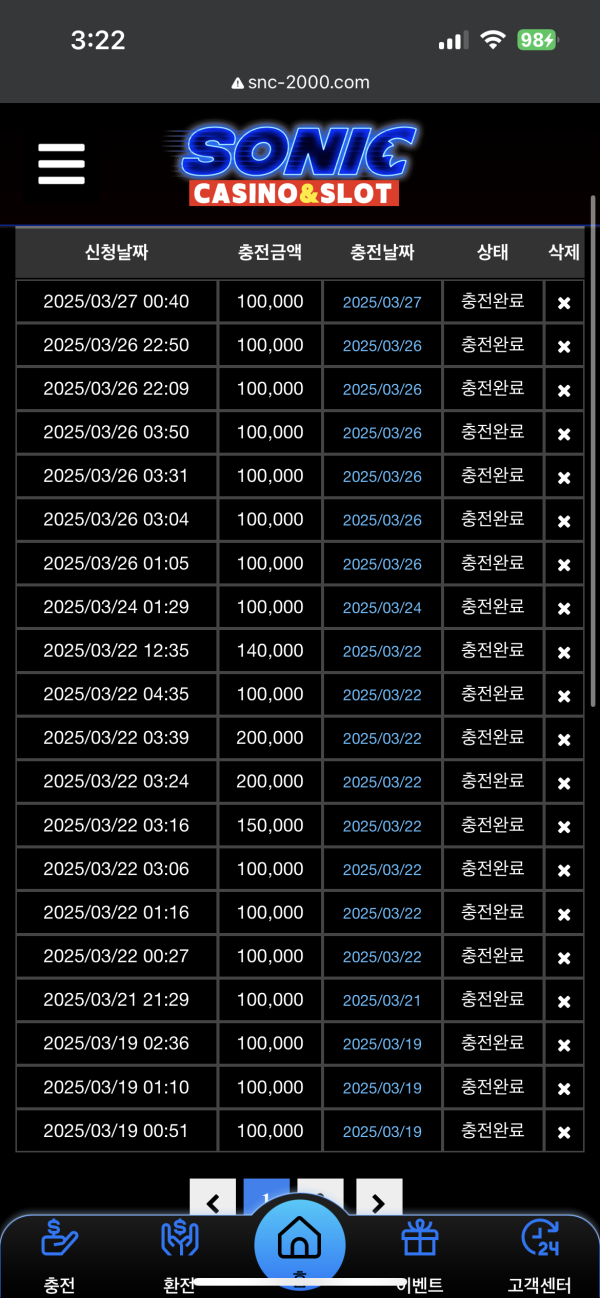Delete the 2025/03/24 01:29 record

pos(564,608)
